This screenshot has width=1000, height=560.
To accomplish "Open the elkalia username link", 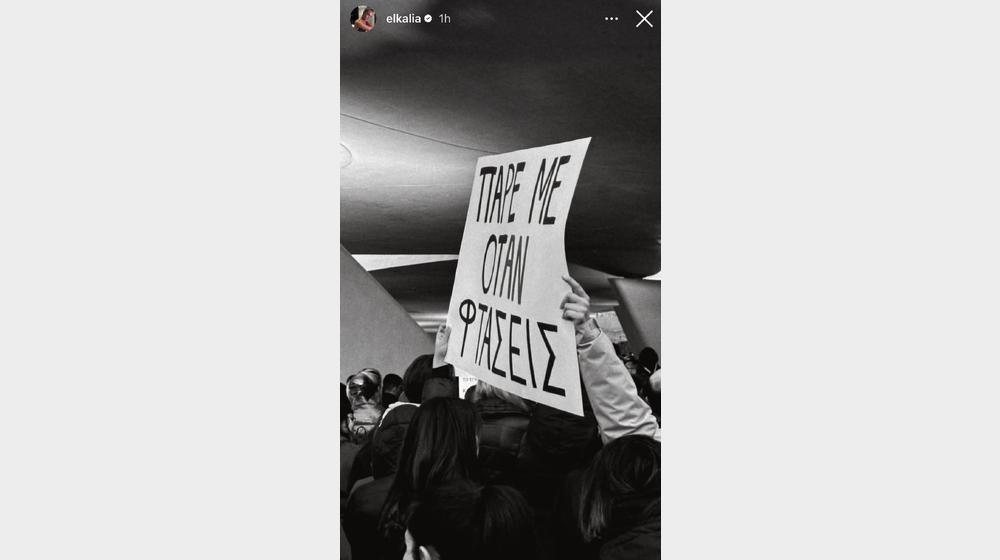I will [403, 18].
